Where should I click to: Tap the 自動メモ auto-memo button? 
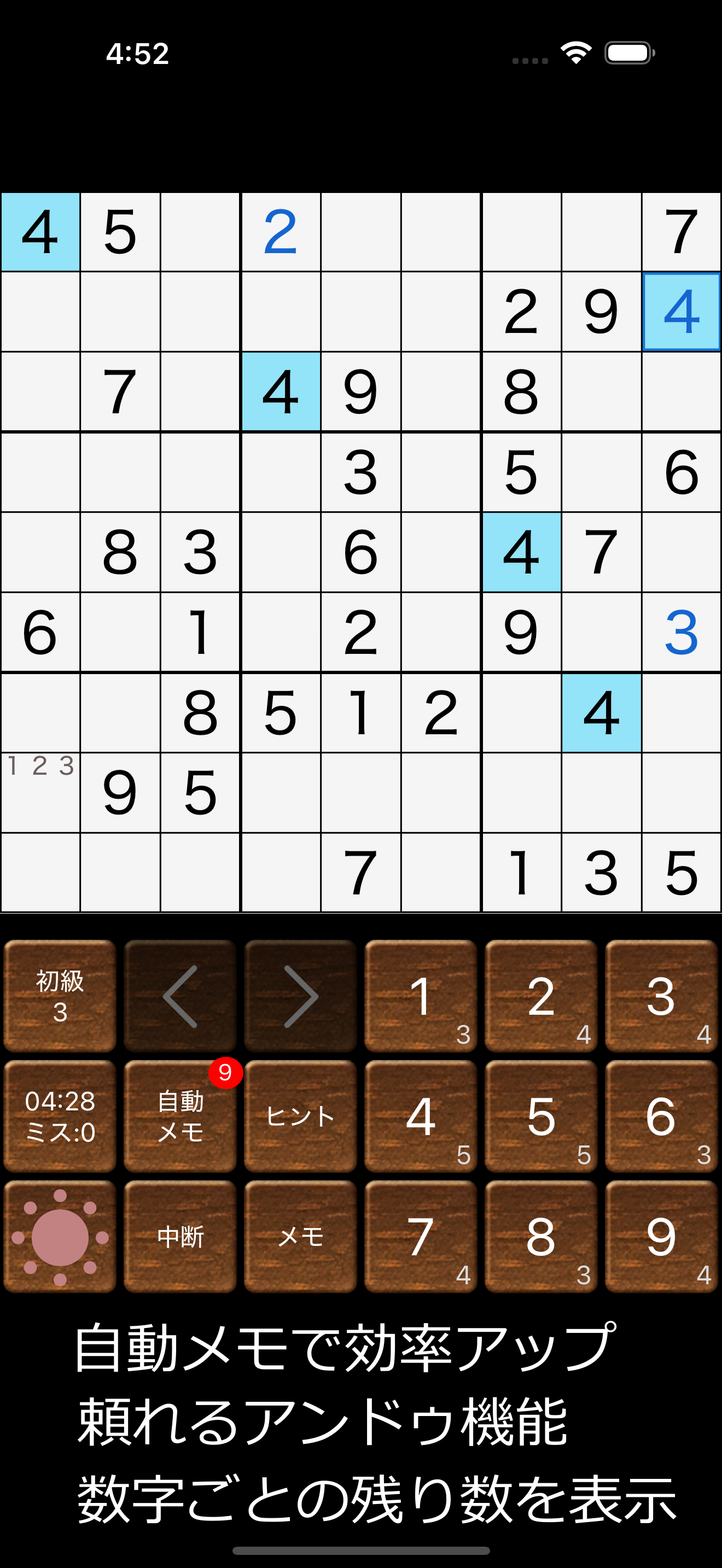180,1116
